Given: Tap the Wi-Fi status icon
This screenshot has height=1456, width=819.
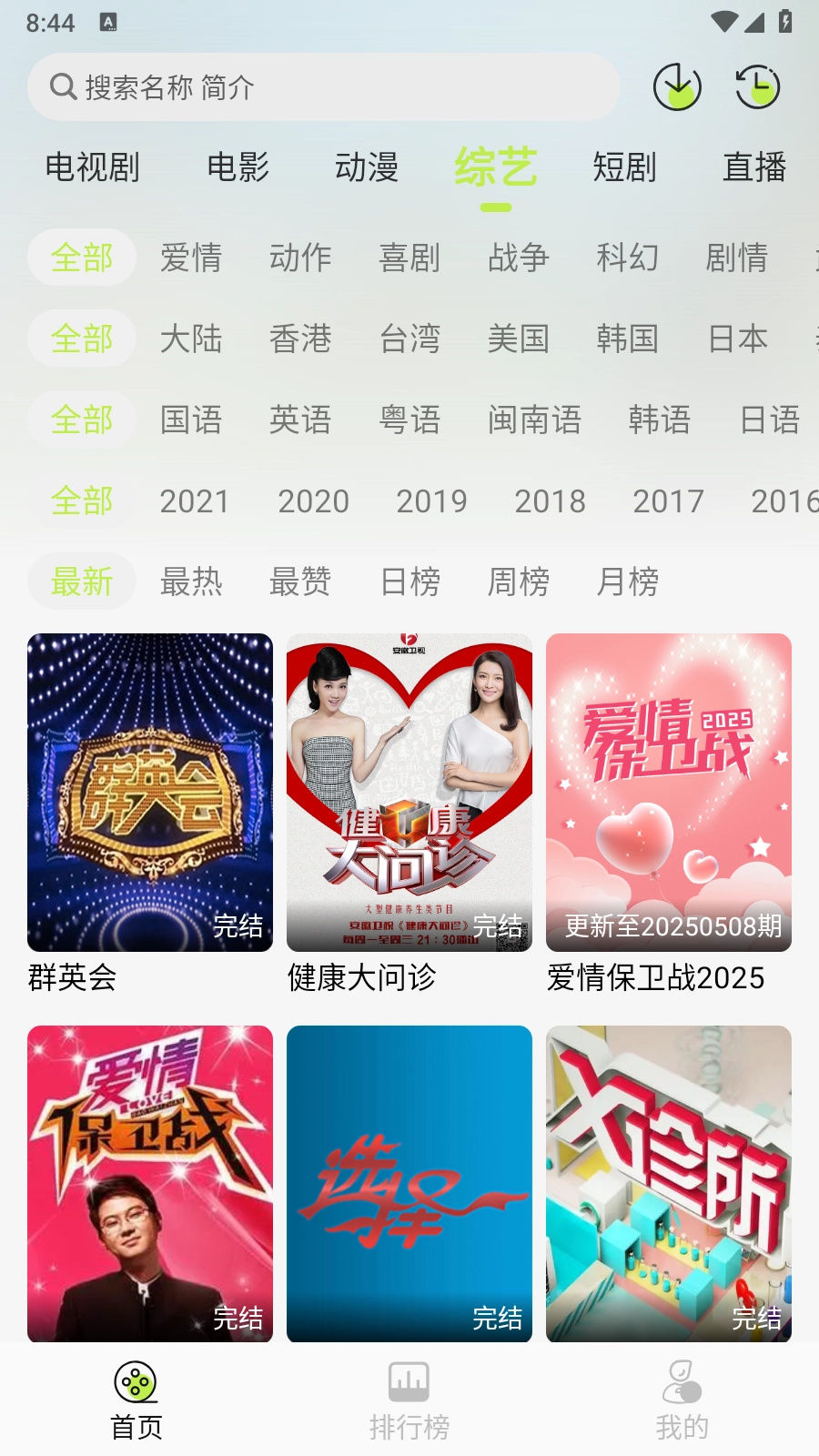Looking at the screenshot, I should coord(723,22).
